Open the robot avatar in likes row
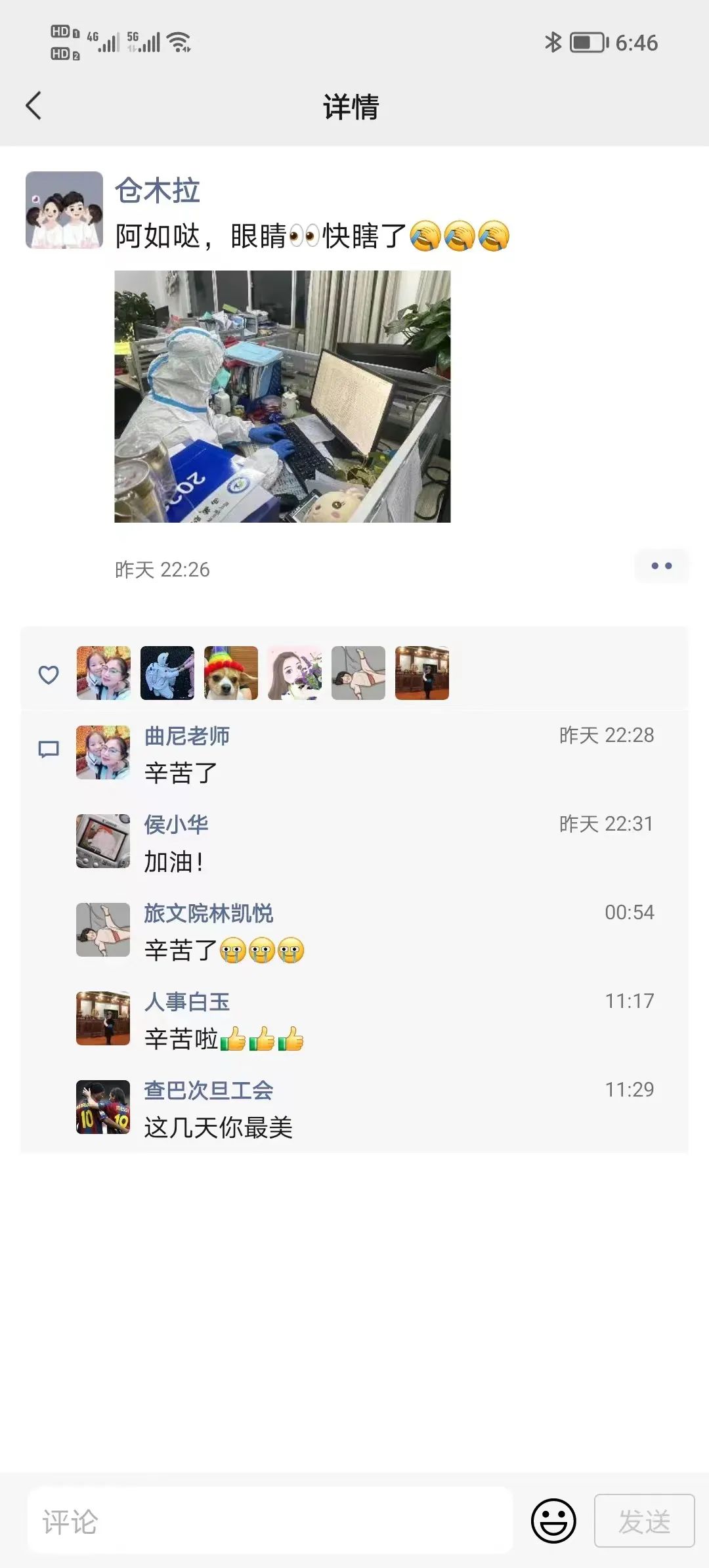Image resolution: width=709 pixels, height=1568 pixels. [x=167, y=673]
